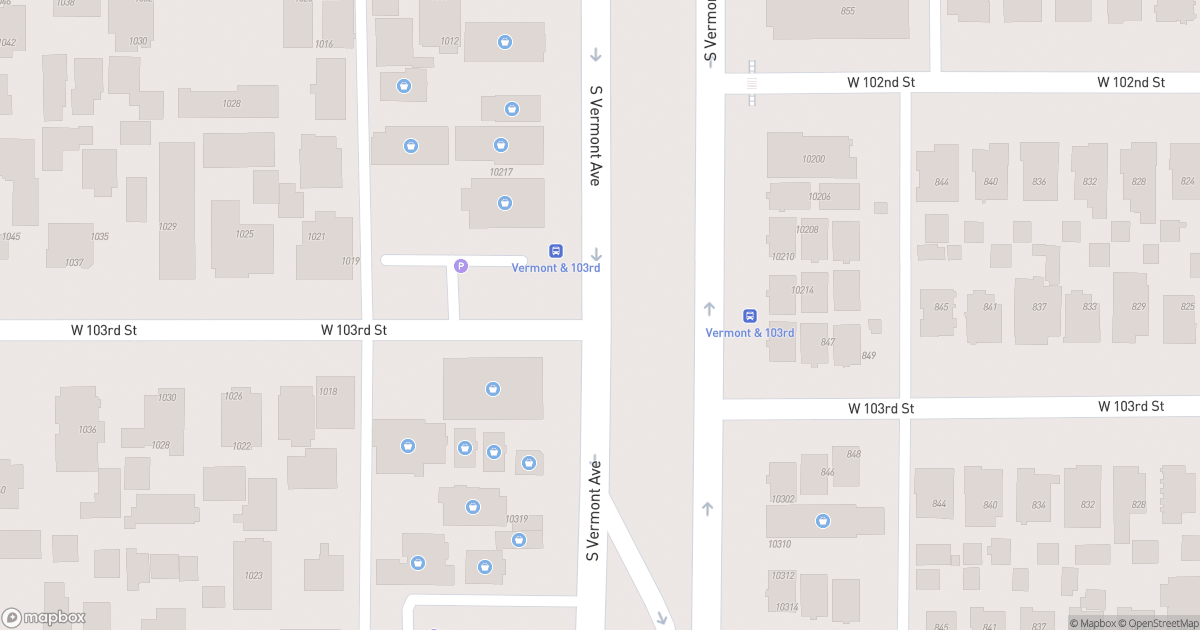The width and height of the screenshot is (1200, 630).
Task: Open the Mapbox attribution link
Action: [1095, 623]
